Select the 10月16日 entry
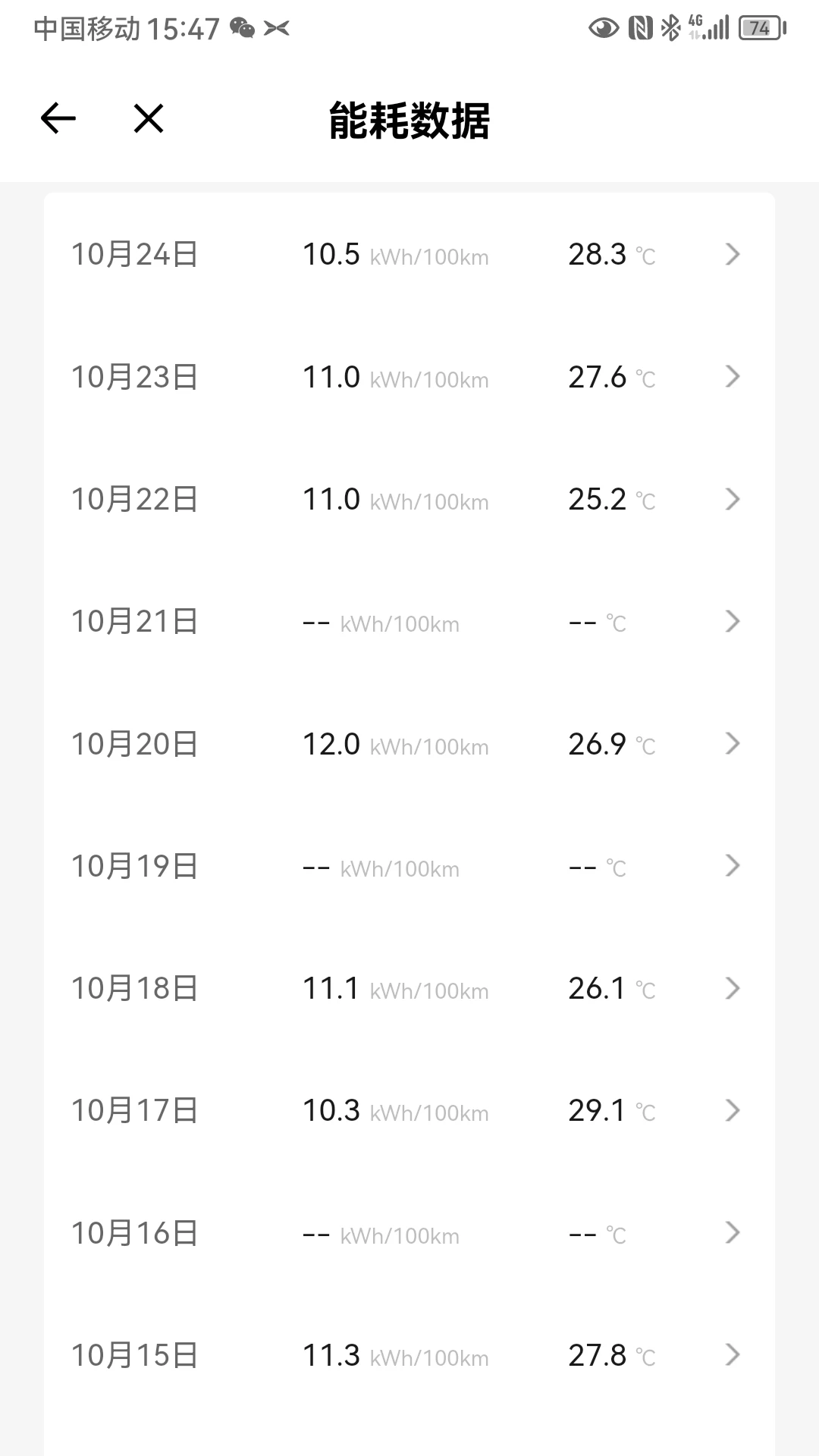The height and width of the screenshot is (1456, 819). [409, 1233]
